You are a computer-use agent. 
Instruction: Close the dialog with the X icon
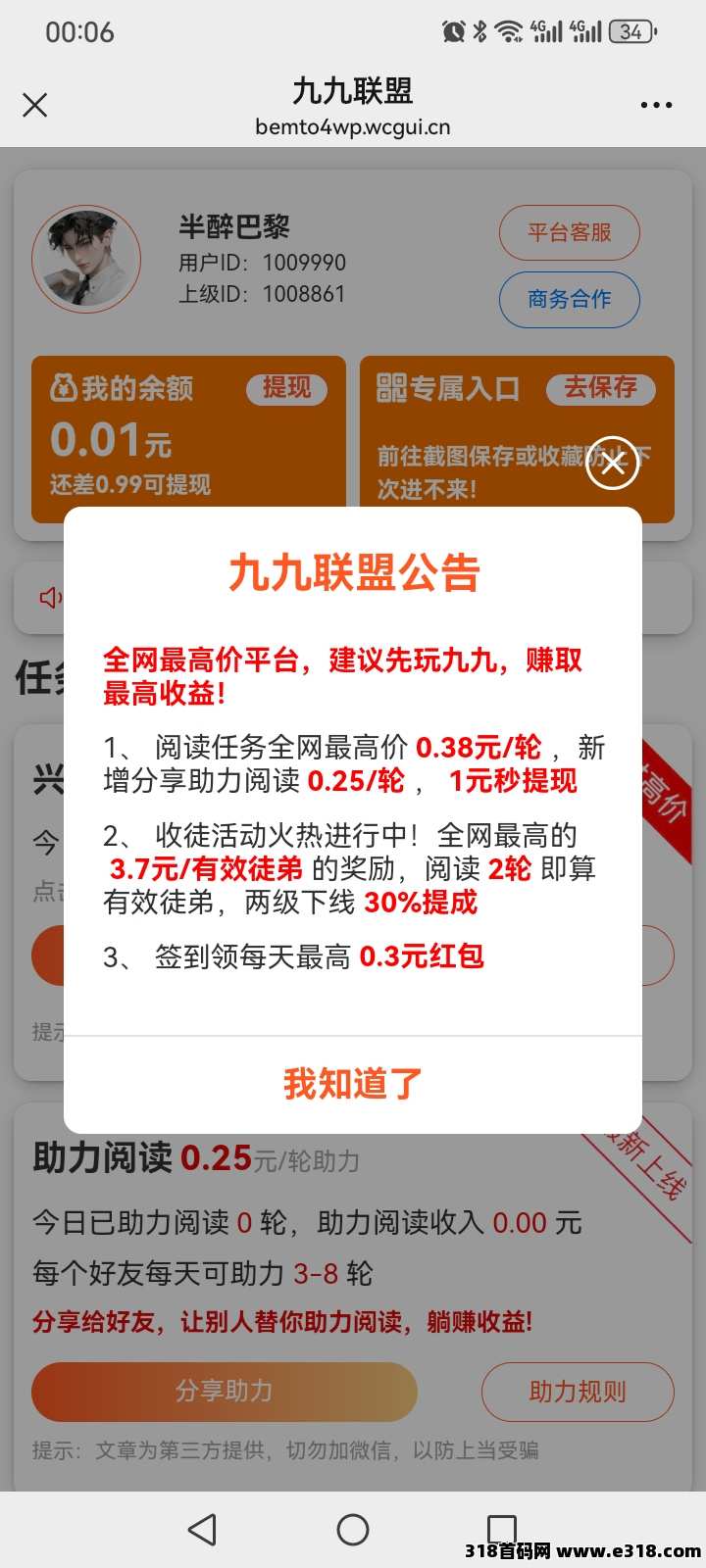613,464
